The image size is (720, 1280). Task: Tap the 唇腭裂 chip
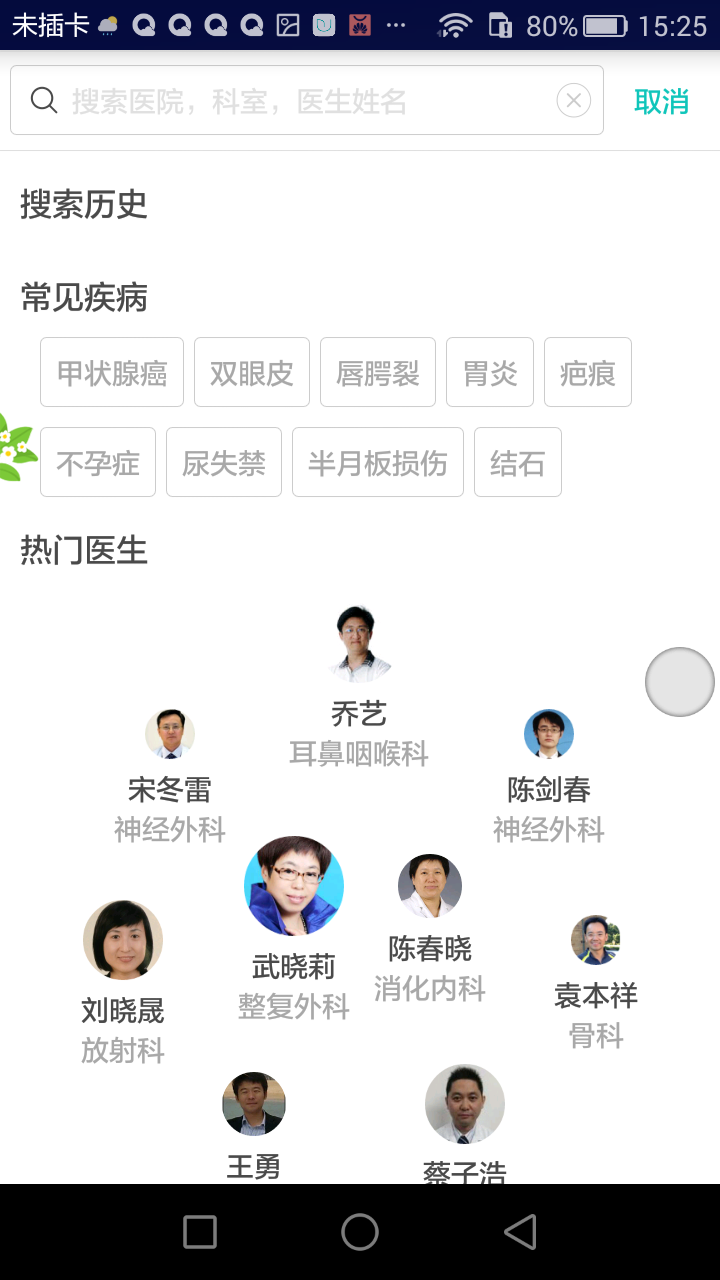[378, 373]
